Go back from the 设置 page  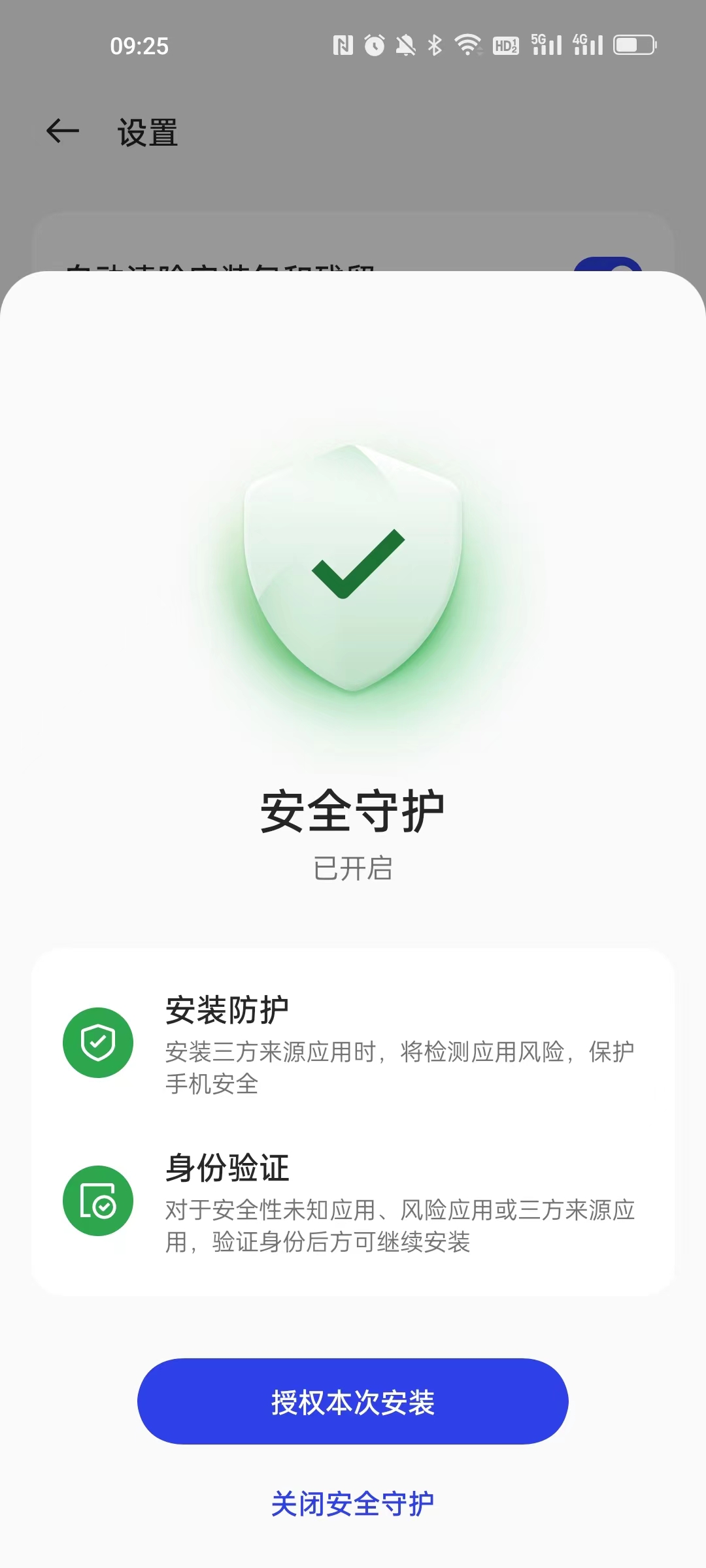63,131
